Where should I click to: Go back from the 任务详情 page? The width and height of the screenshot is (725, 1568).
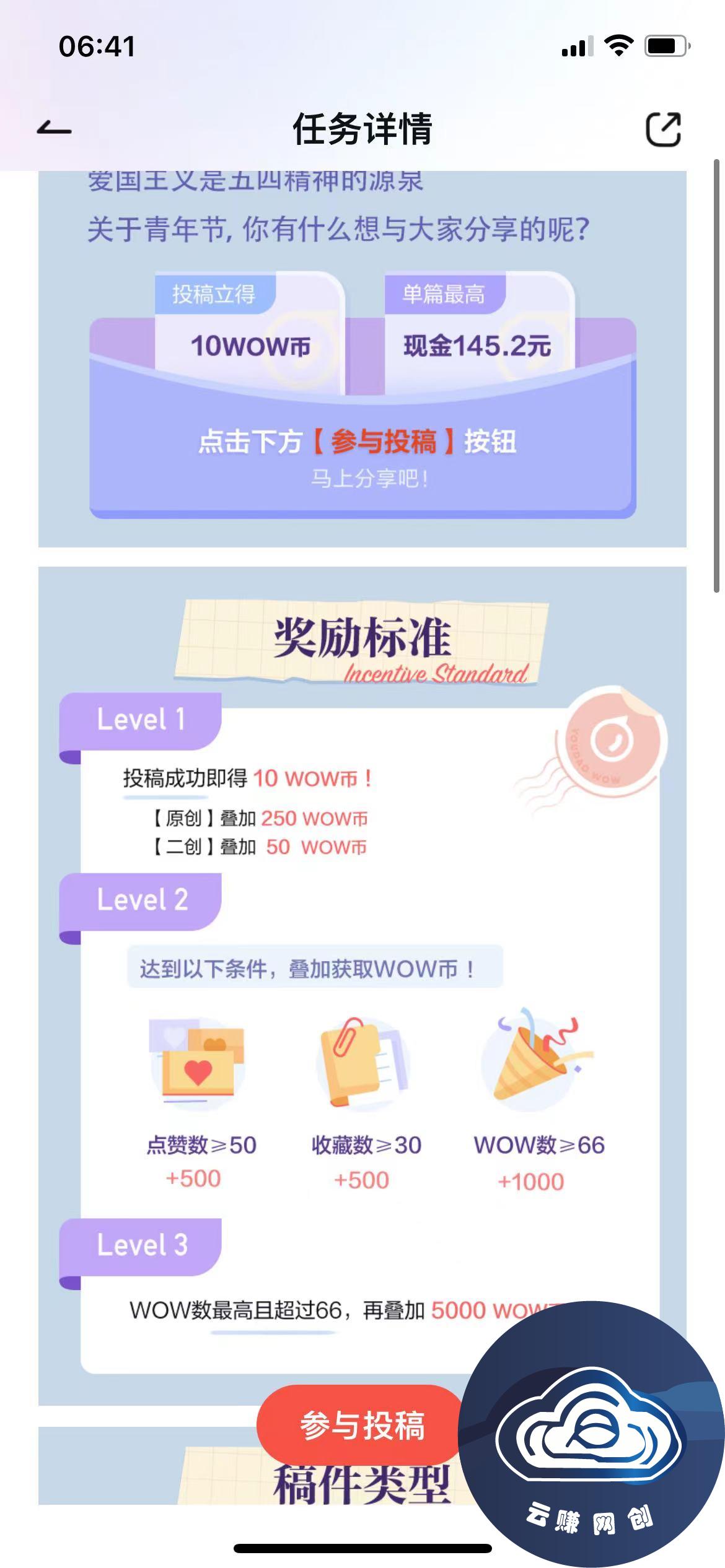(x=55, y=129)
